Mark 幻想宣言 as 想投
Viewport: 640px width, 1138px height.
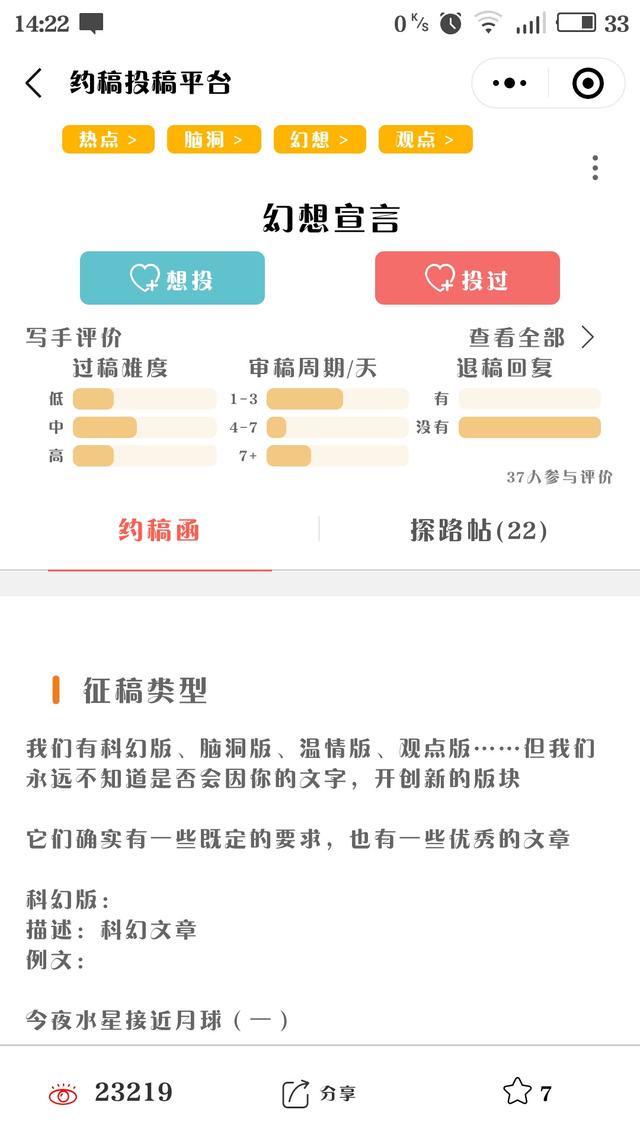click(x=172, y=278)
